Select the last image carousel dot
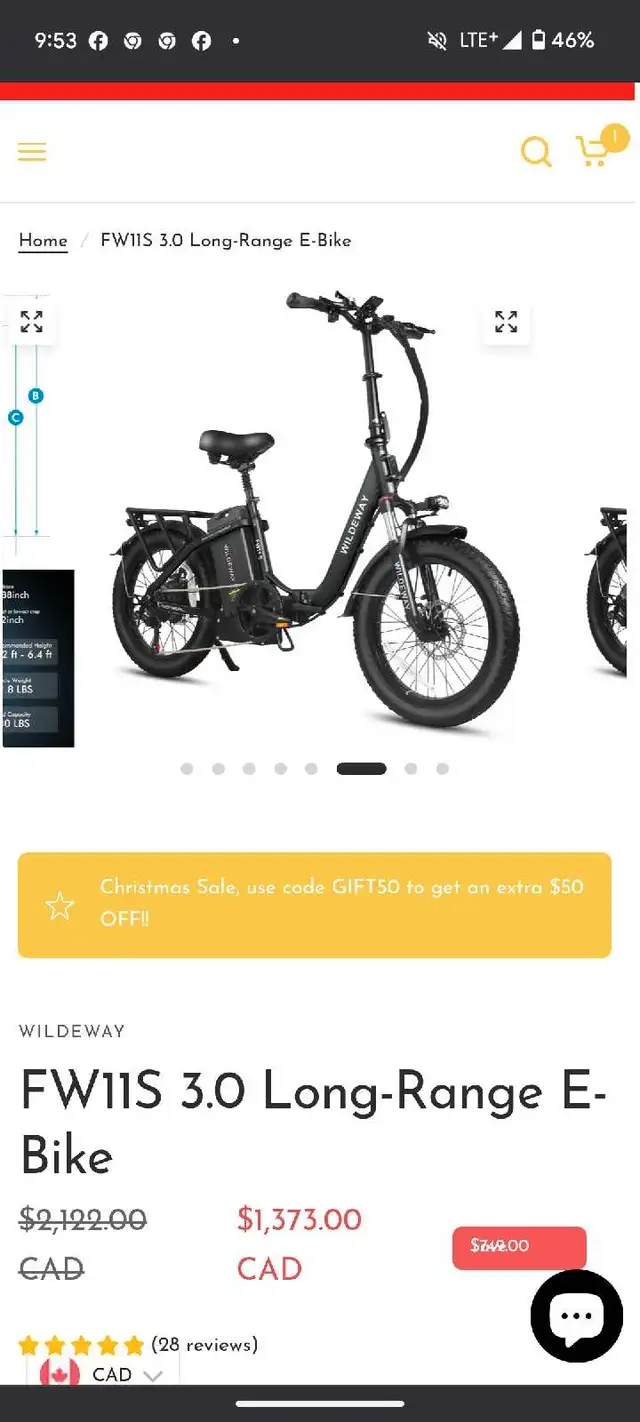 coord(442,768)
